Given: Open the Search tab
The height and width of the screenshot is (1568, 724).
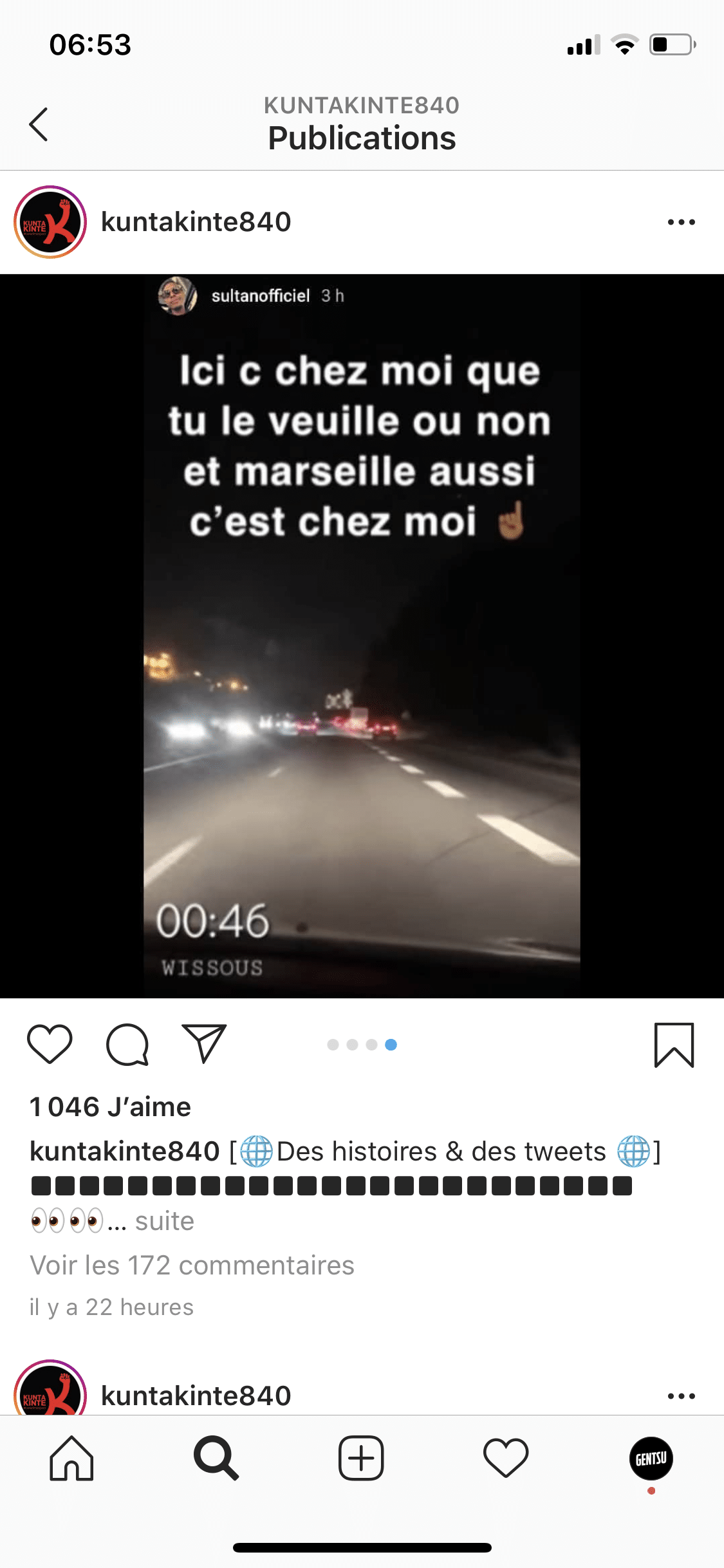Looking at the screenshot, I should point(216,1459).
